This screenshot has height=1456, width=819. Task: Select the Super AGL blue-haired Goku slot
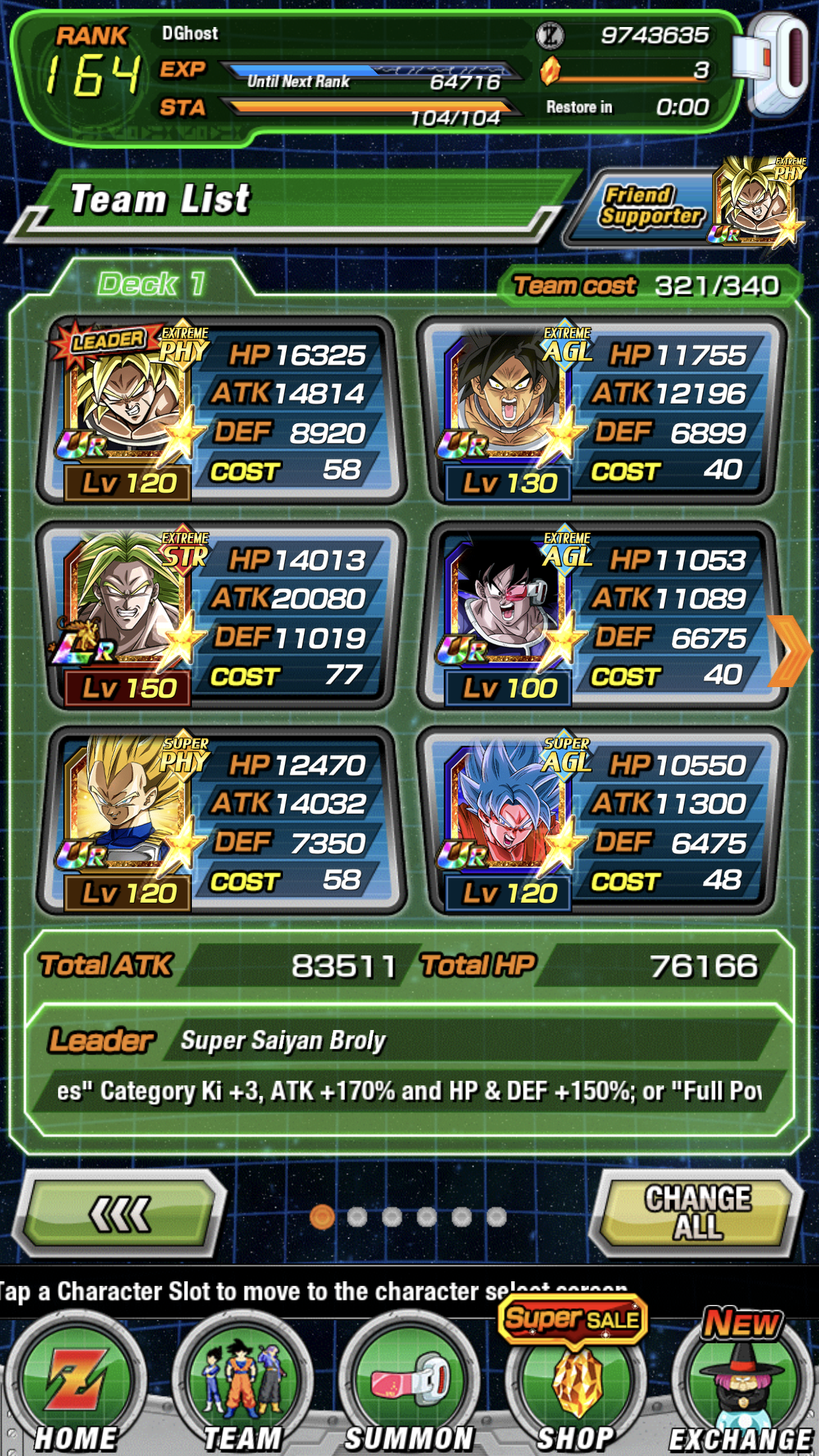click(x=601, y=821)
